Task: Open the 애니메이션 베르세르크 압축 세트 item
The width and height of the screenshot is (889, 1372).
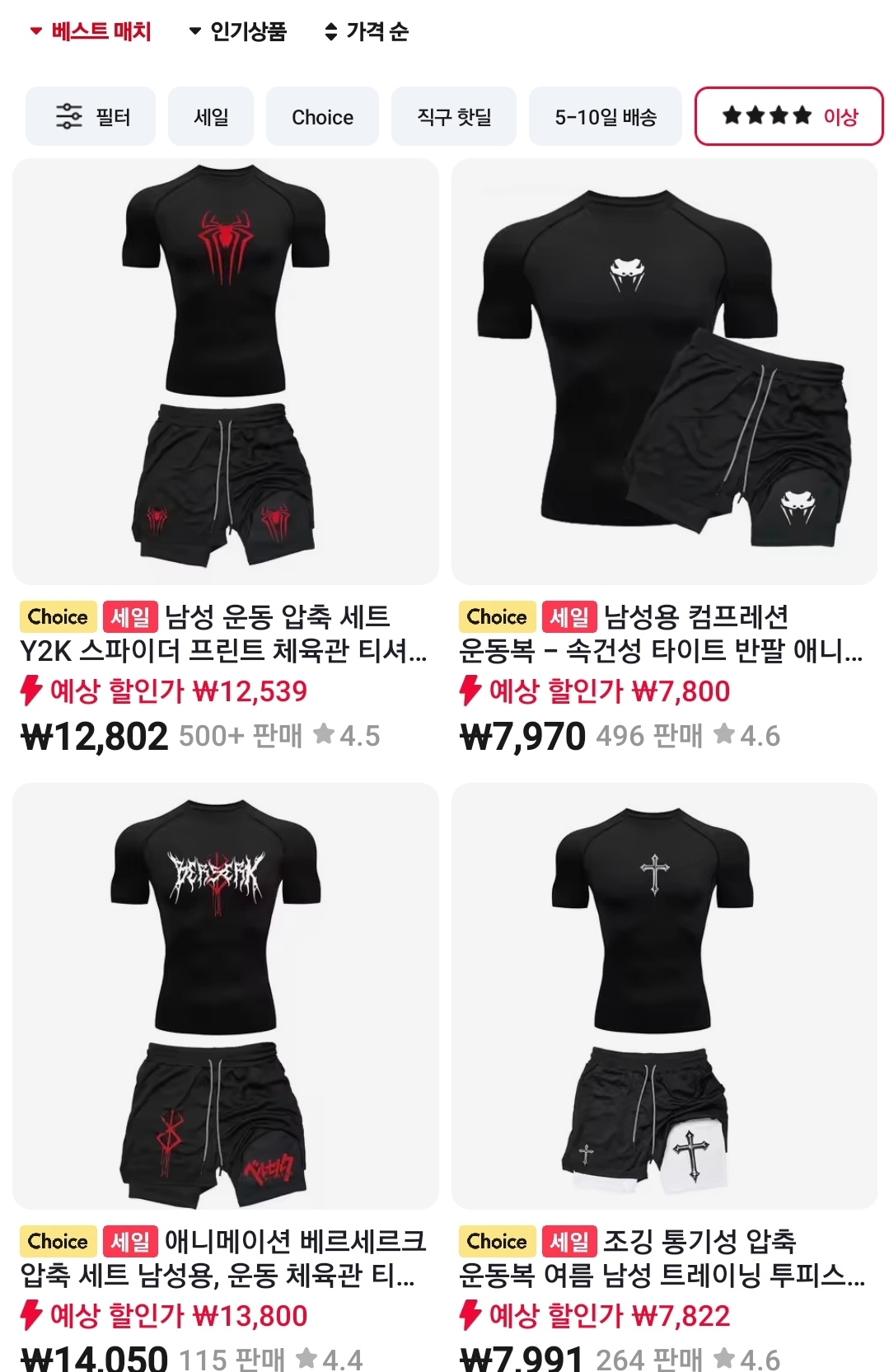Action: click(x=226, y=995)
